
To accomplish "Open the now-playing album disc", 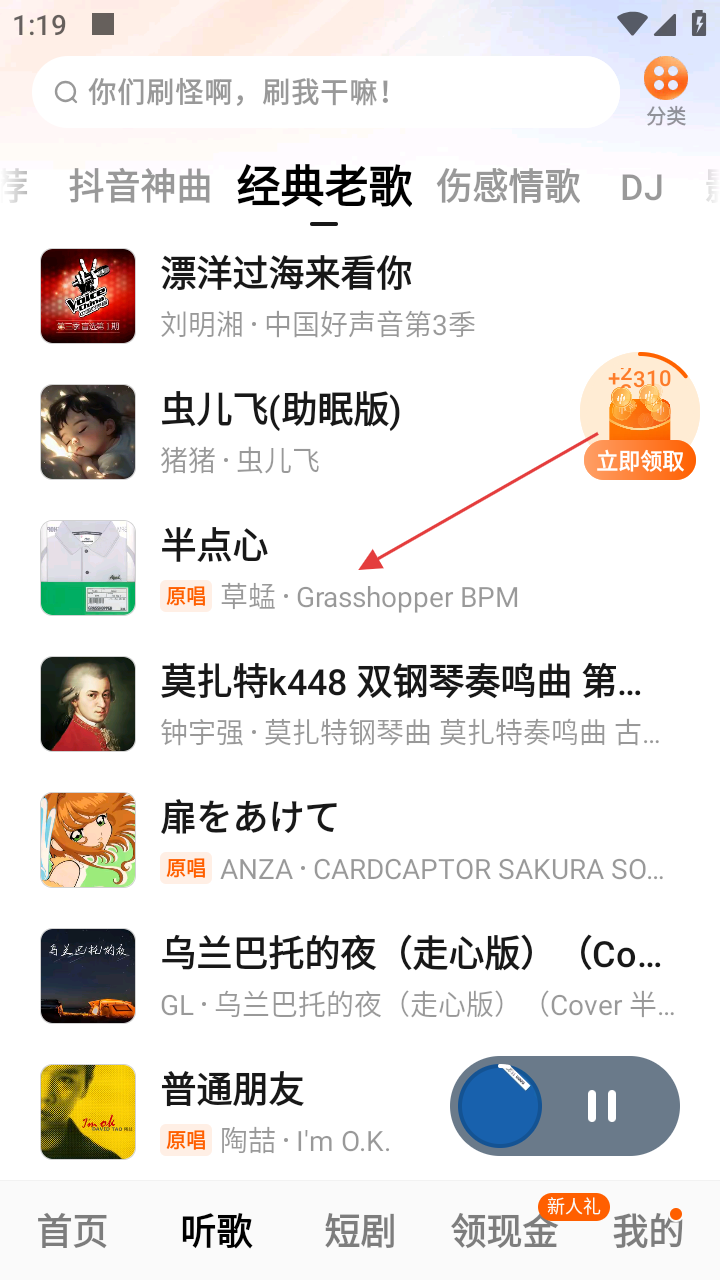I will coord(500,1106).
